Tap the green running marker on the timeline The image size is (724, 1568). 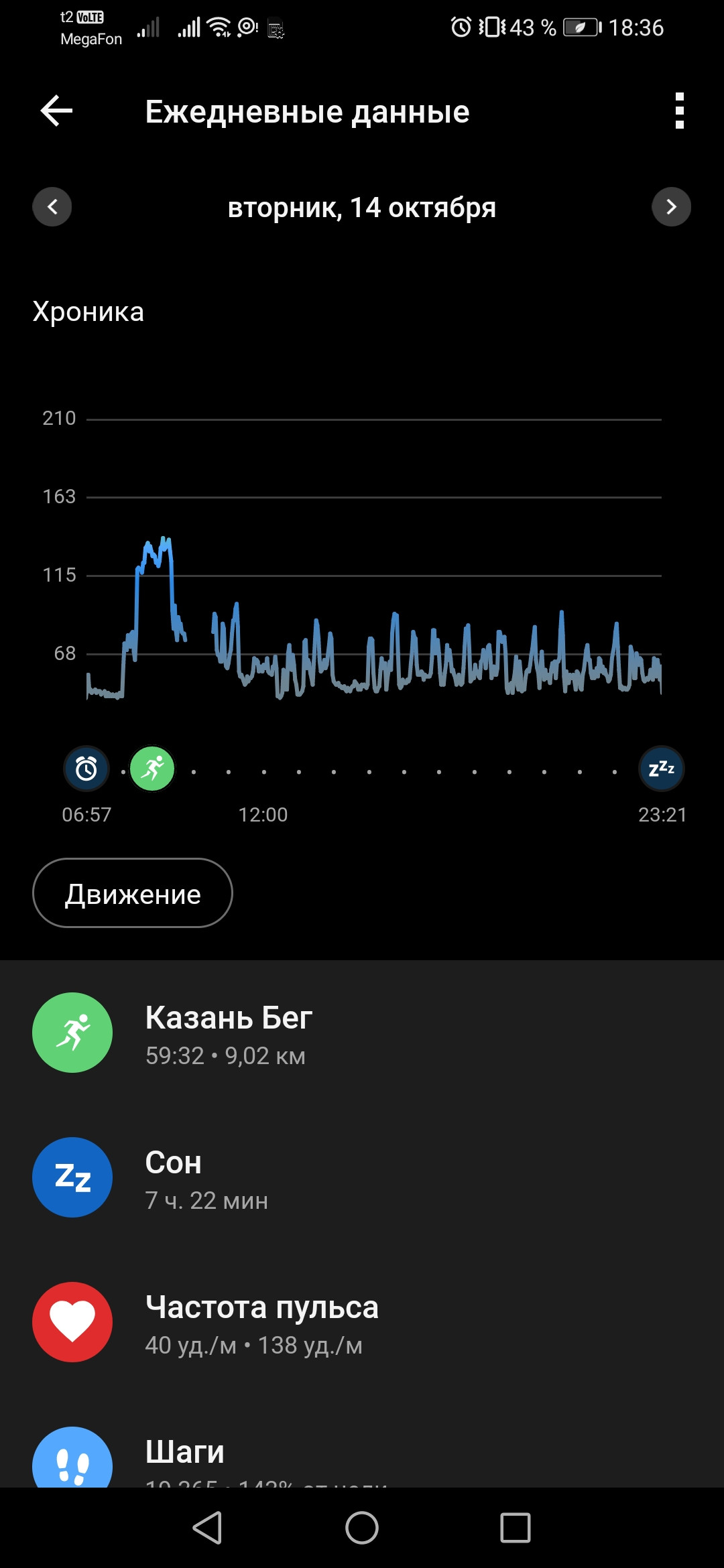pyautogui.click(x=152, y=769)
